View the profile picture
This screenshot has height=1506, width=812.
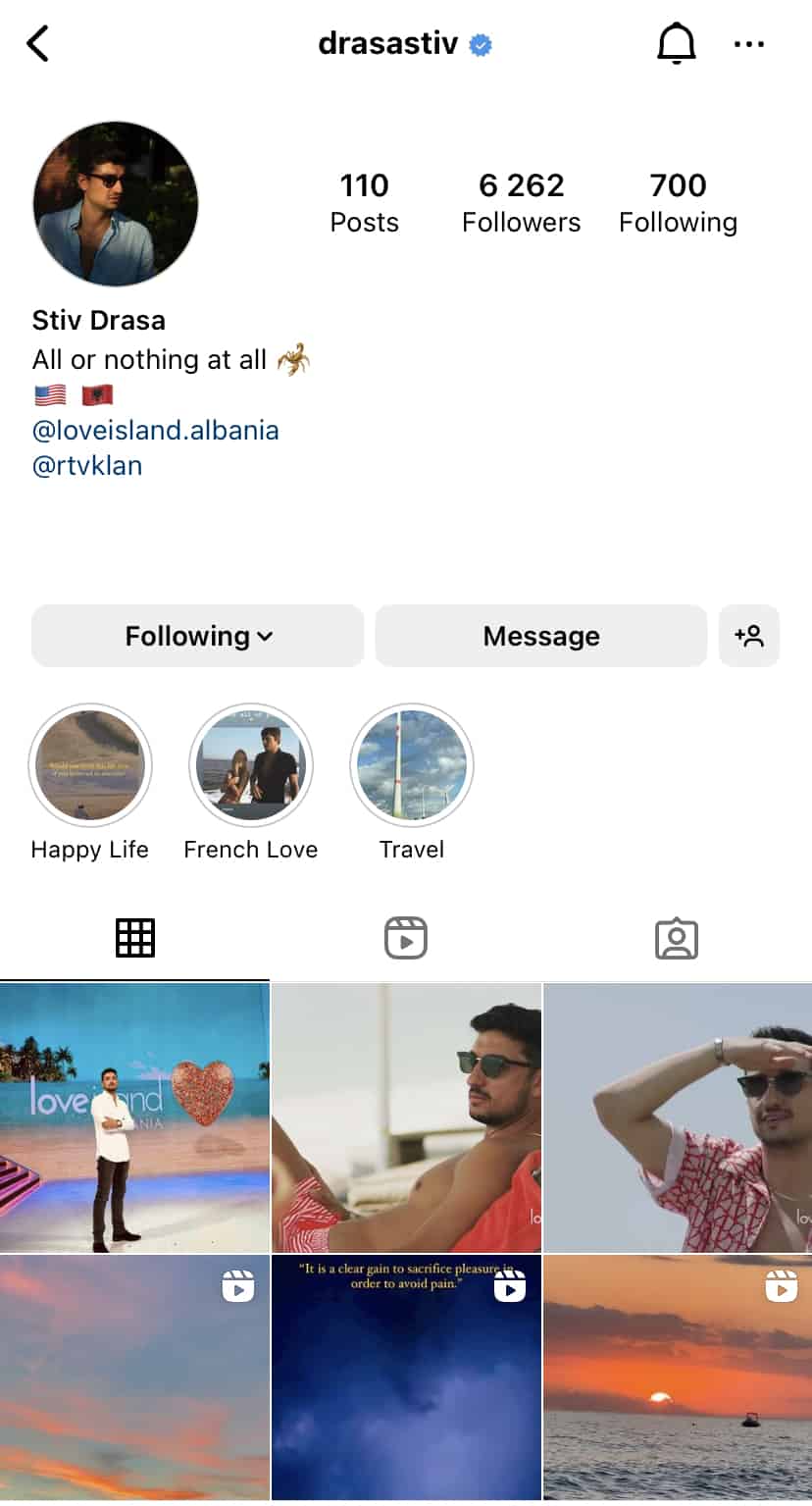[116, 204]
